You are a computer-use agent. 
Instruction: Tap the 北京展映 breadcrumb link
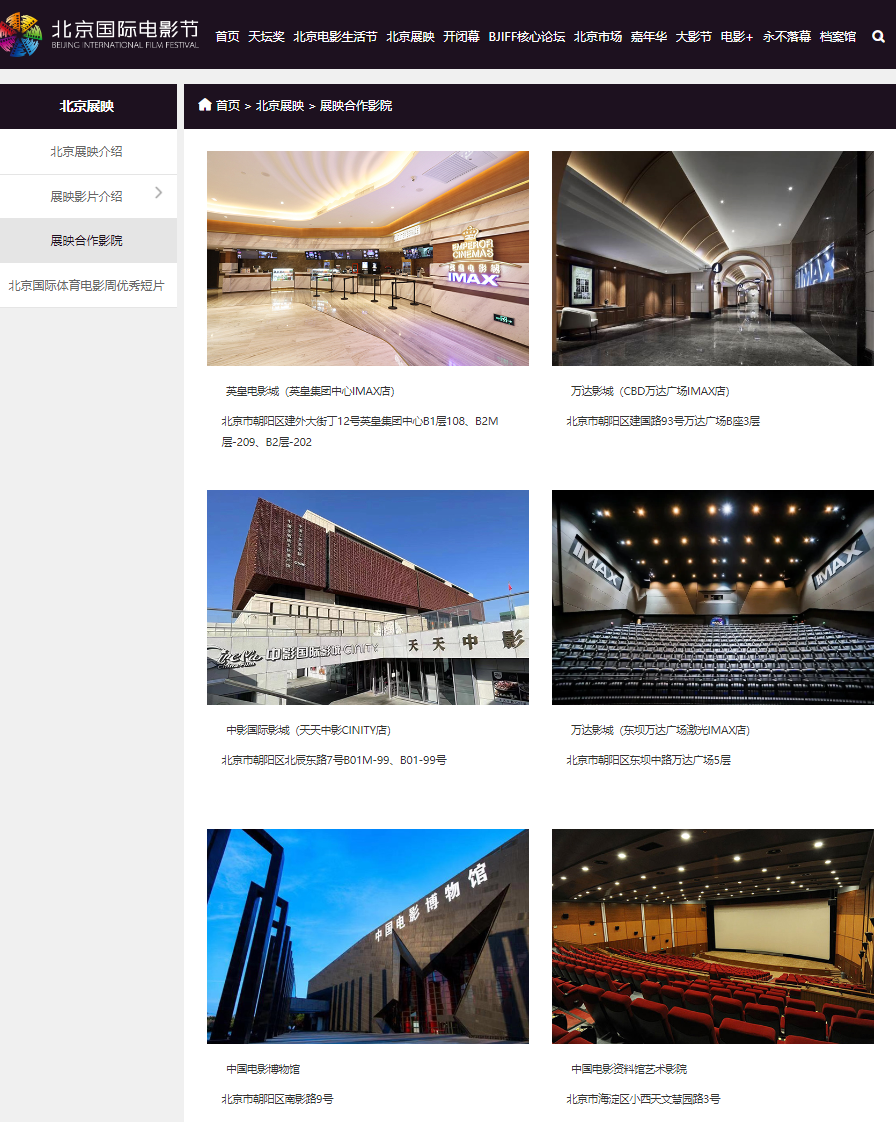tap(279, 105)
